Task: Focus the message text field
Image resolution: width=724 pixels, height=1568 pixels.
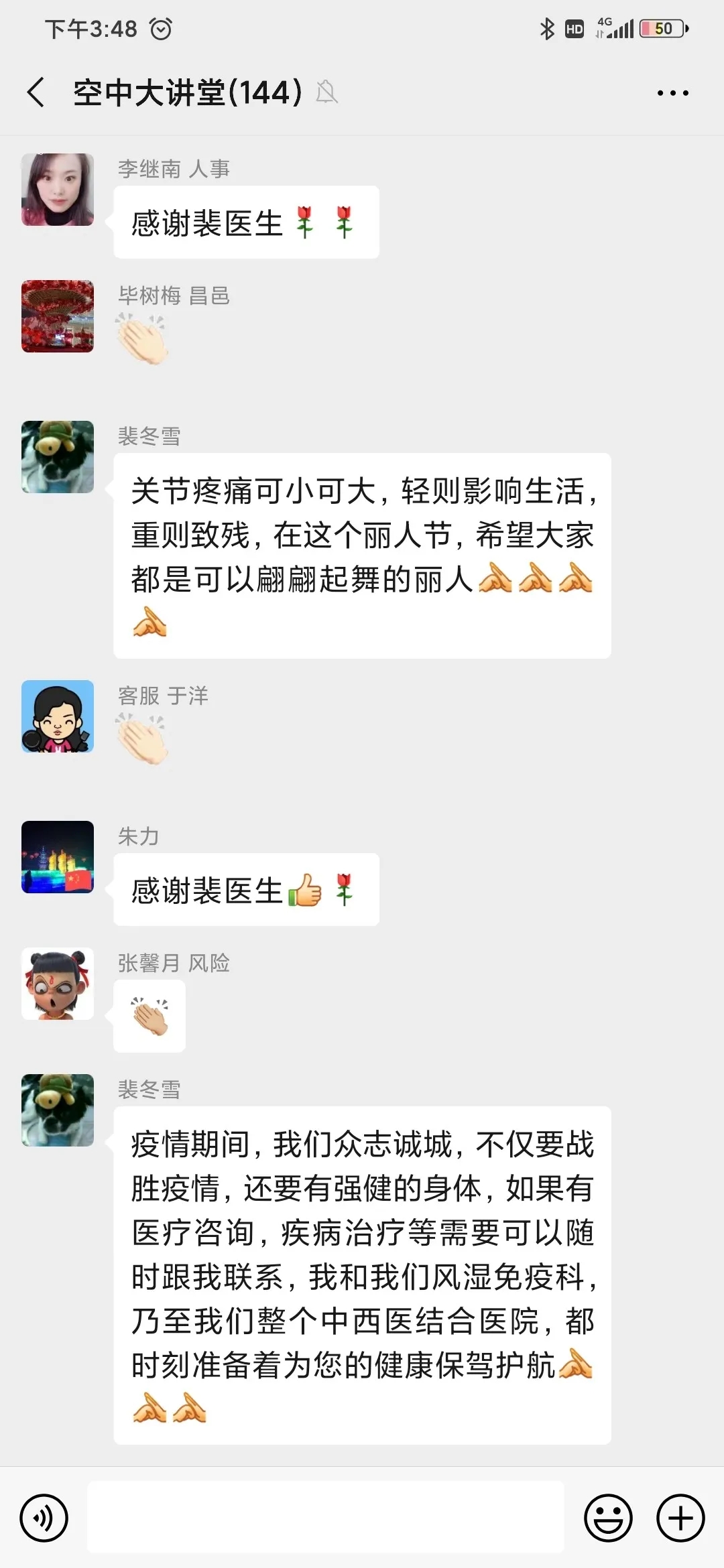Action: tap(326, 1517)
